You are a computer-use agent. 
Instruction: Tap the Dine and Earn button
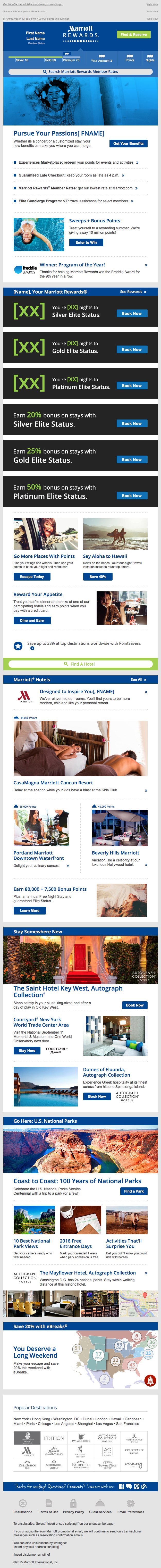(x=32, y=620)
